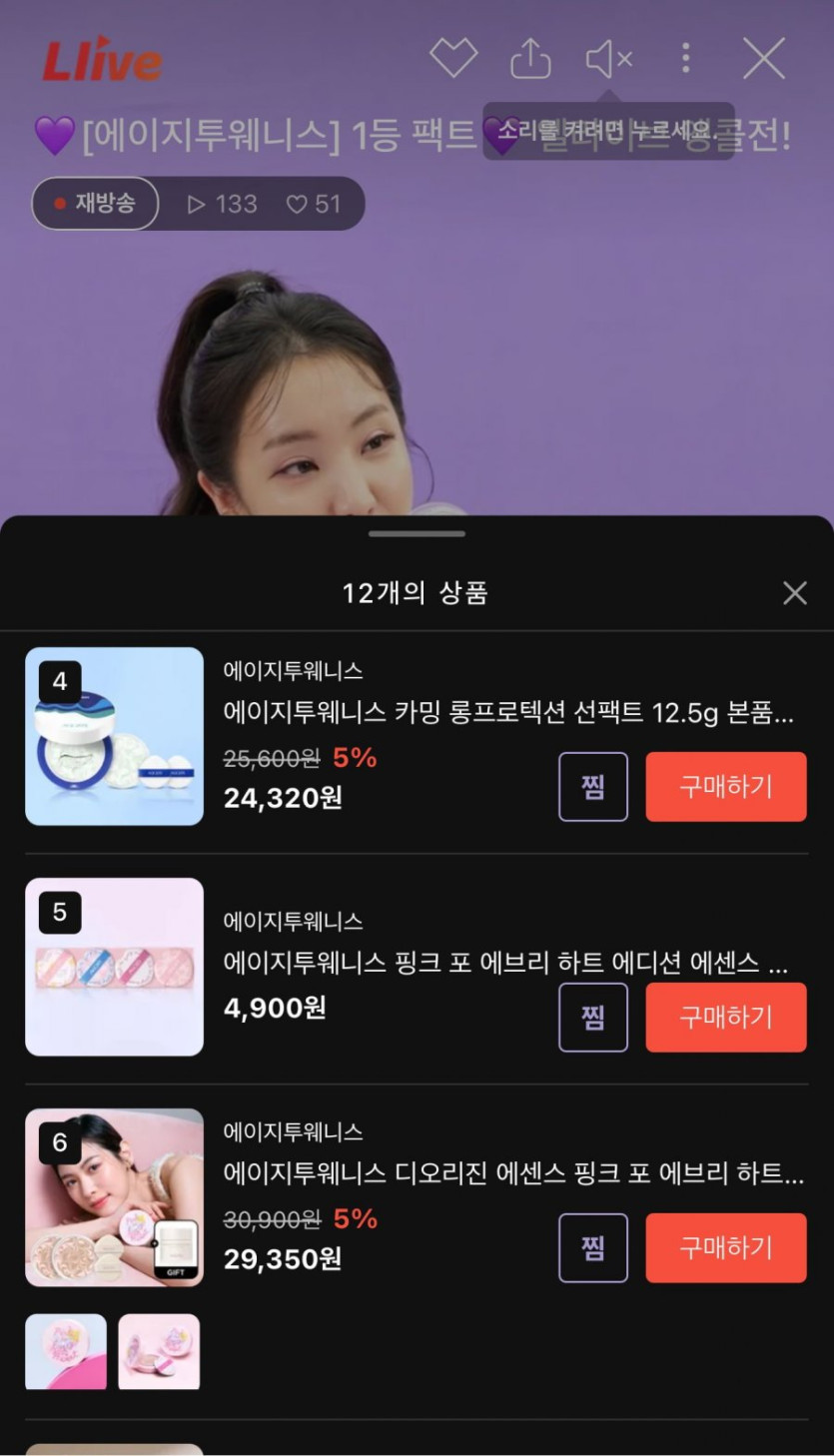Close the live broadcast player
Viewport: 834px width, 1456px height.
[x=764, y=59]
